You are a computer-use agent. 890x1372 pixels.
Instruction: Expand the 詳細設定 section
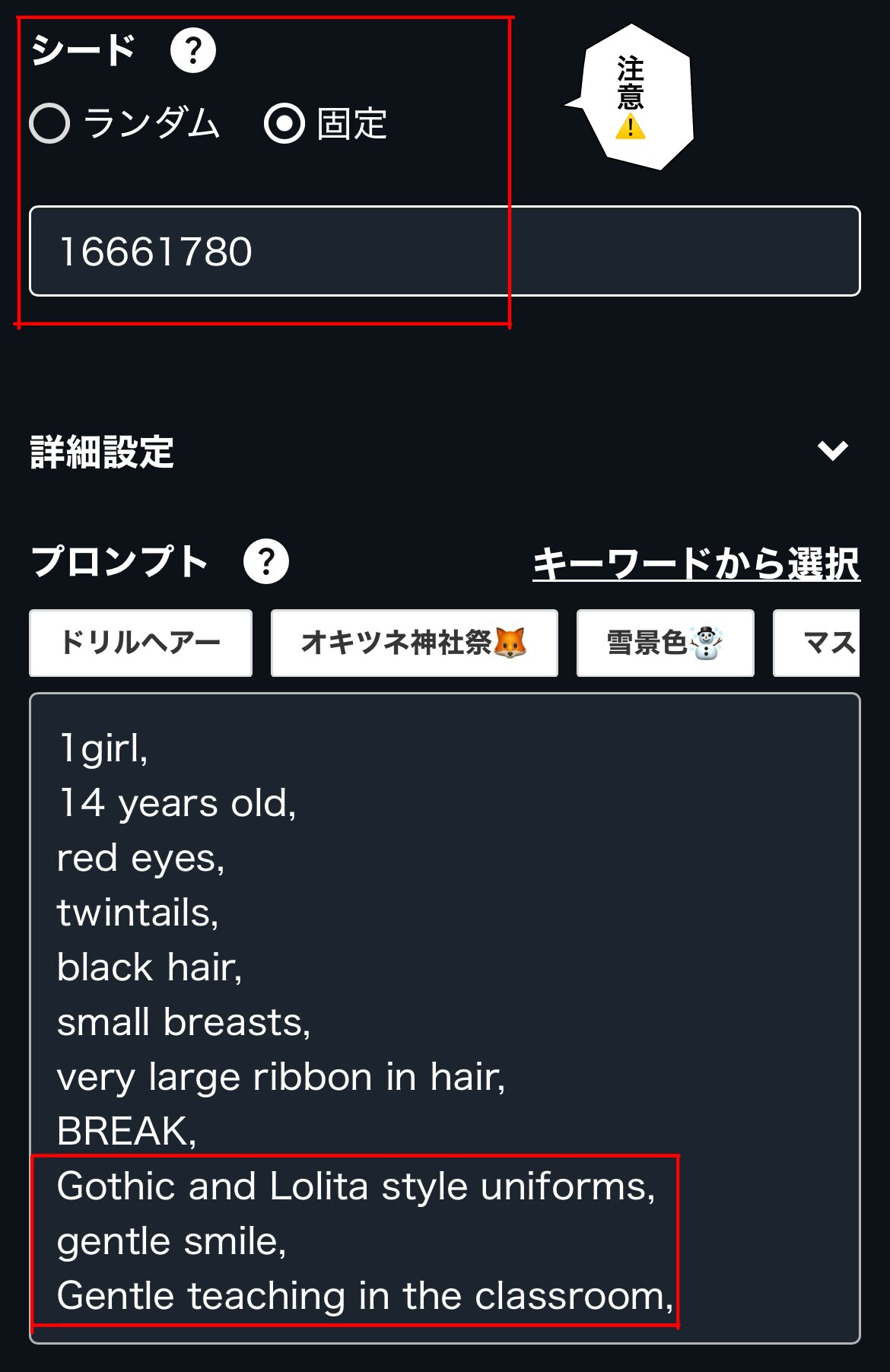pos(832,451)
